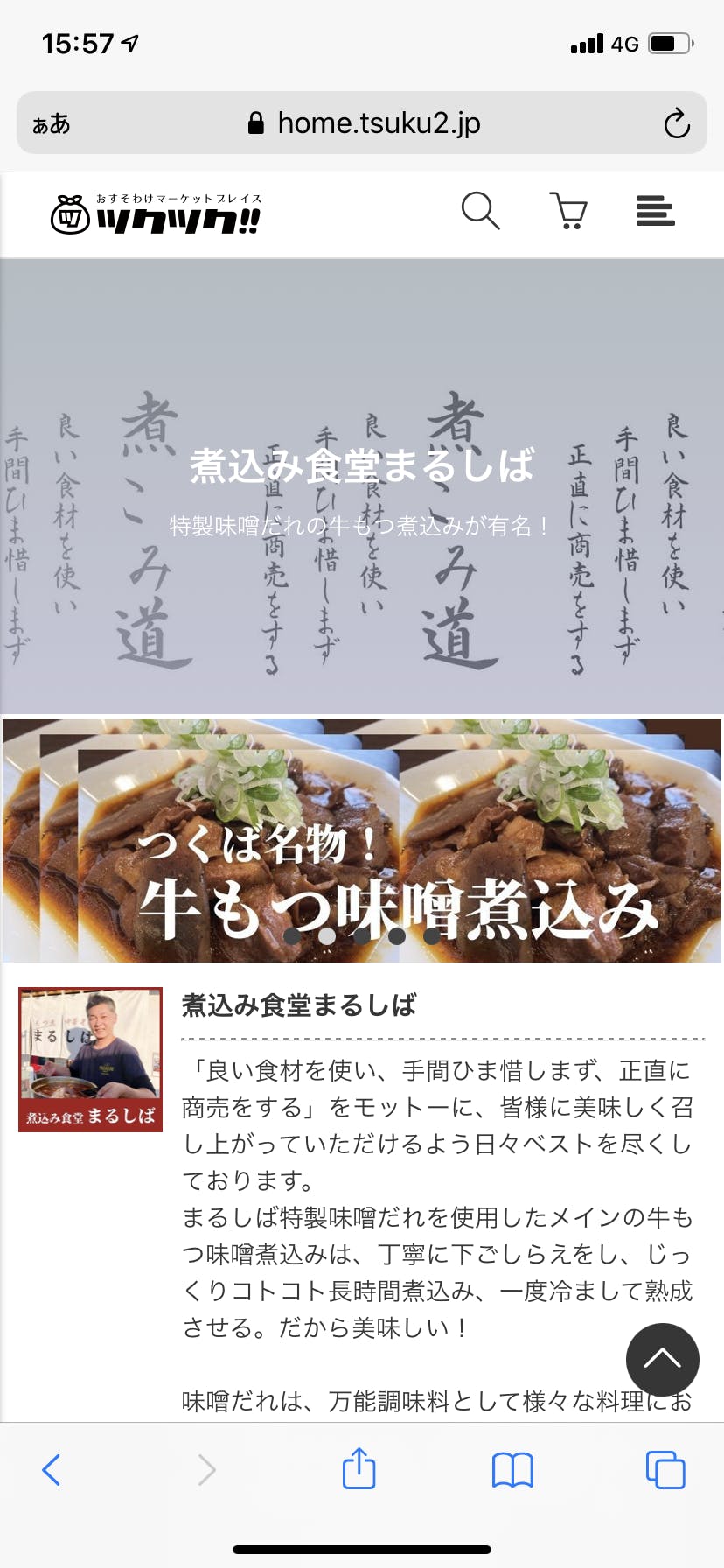Open Safari bookmarks

click(x=512, y=1470)
